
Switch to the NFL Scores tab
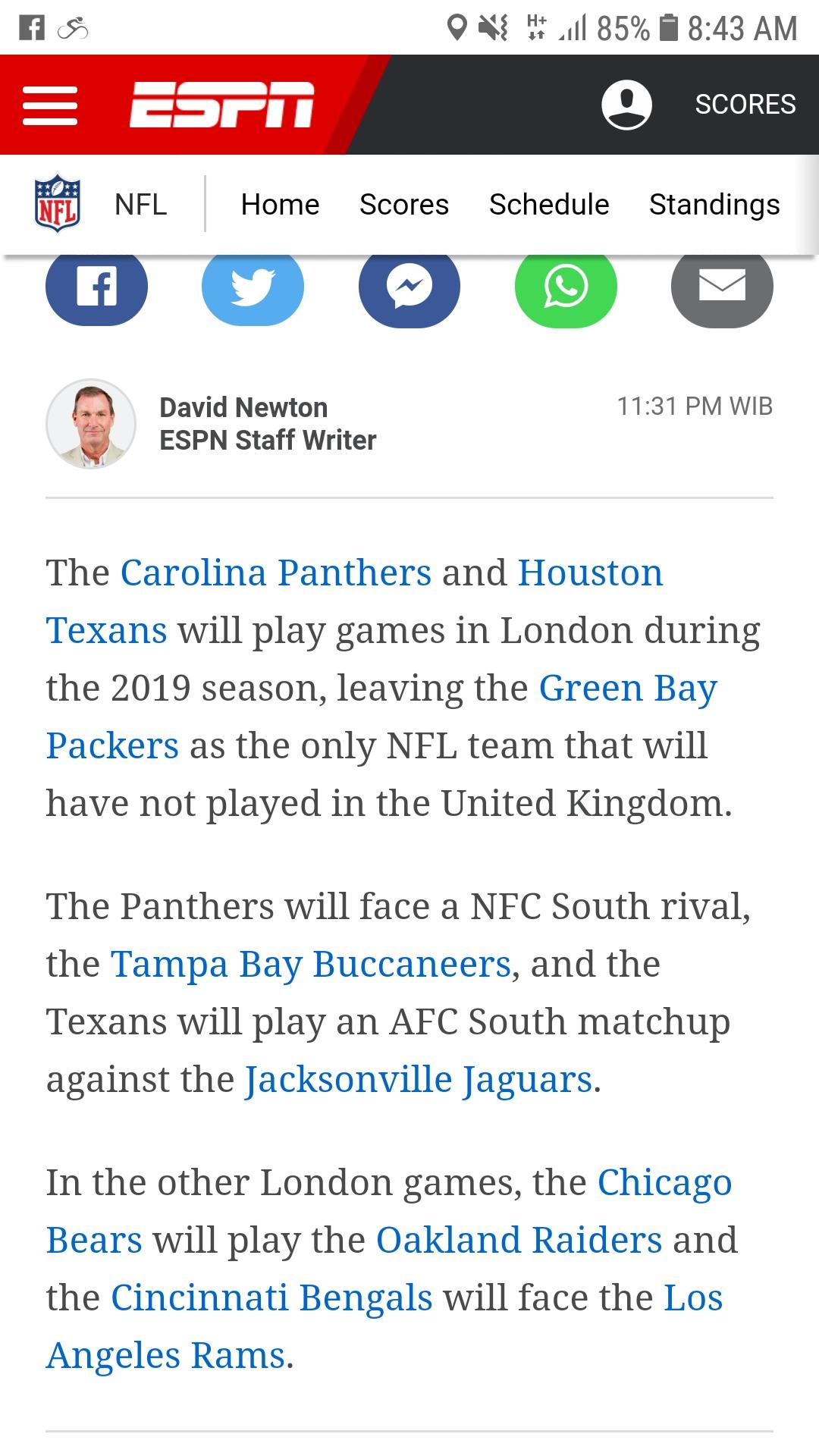tap(404, 205)
